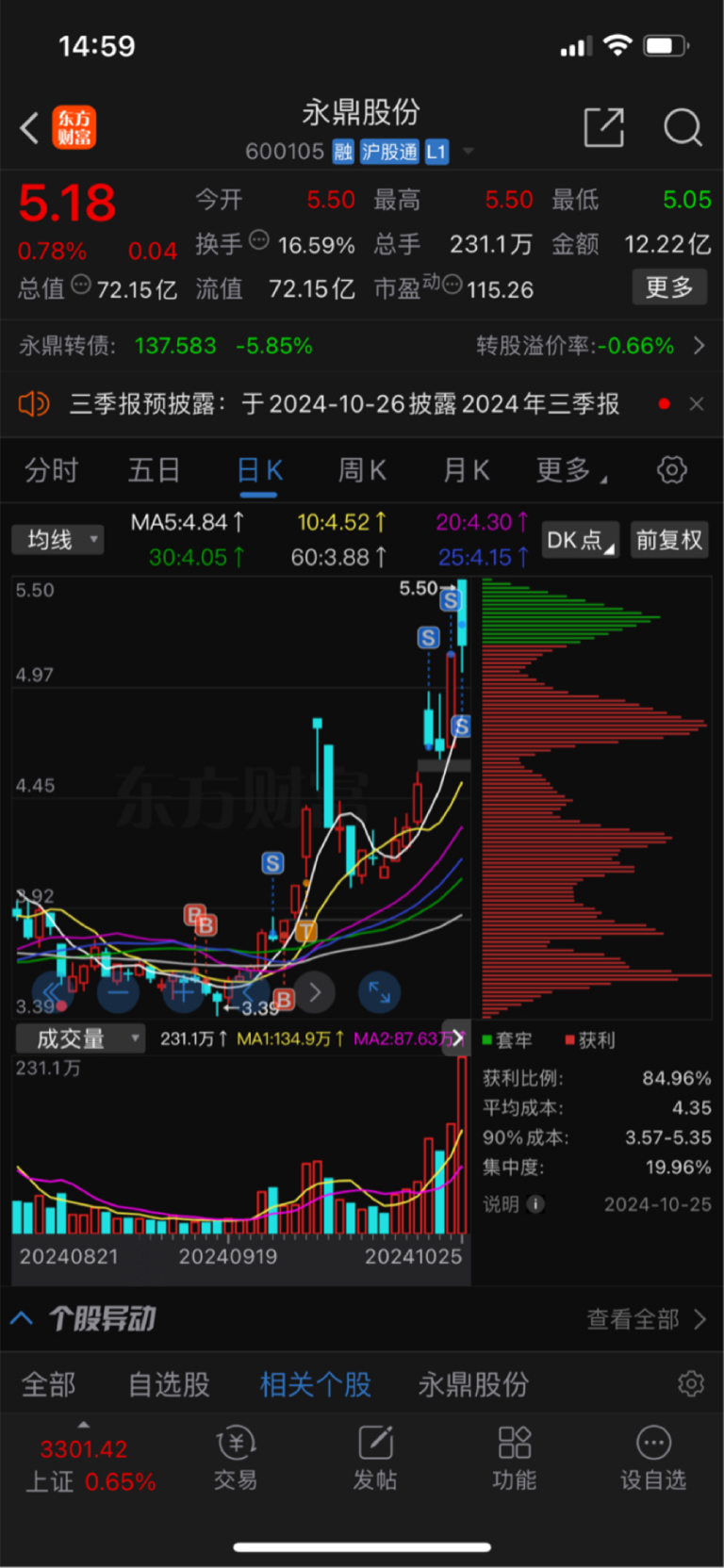Select the 月K chart tab
Screen dimensions: 724x1568
467,469
